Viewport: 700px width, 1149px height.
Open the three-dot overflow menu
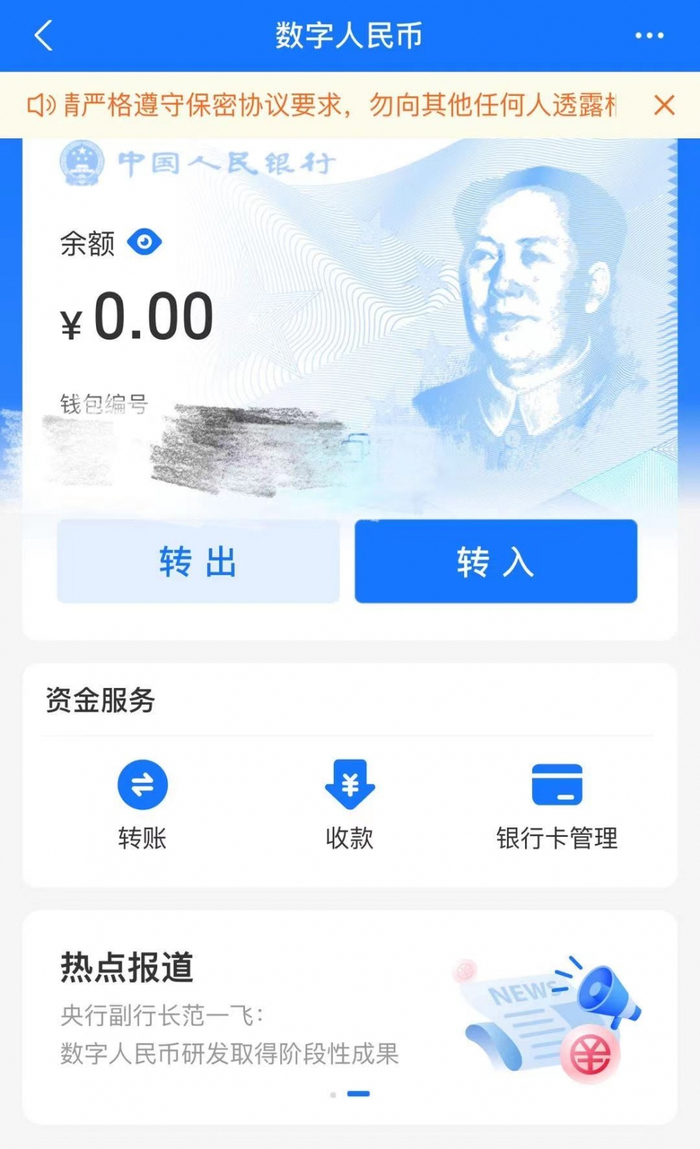pos(649,36)
